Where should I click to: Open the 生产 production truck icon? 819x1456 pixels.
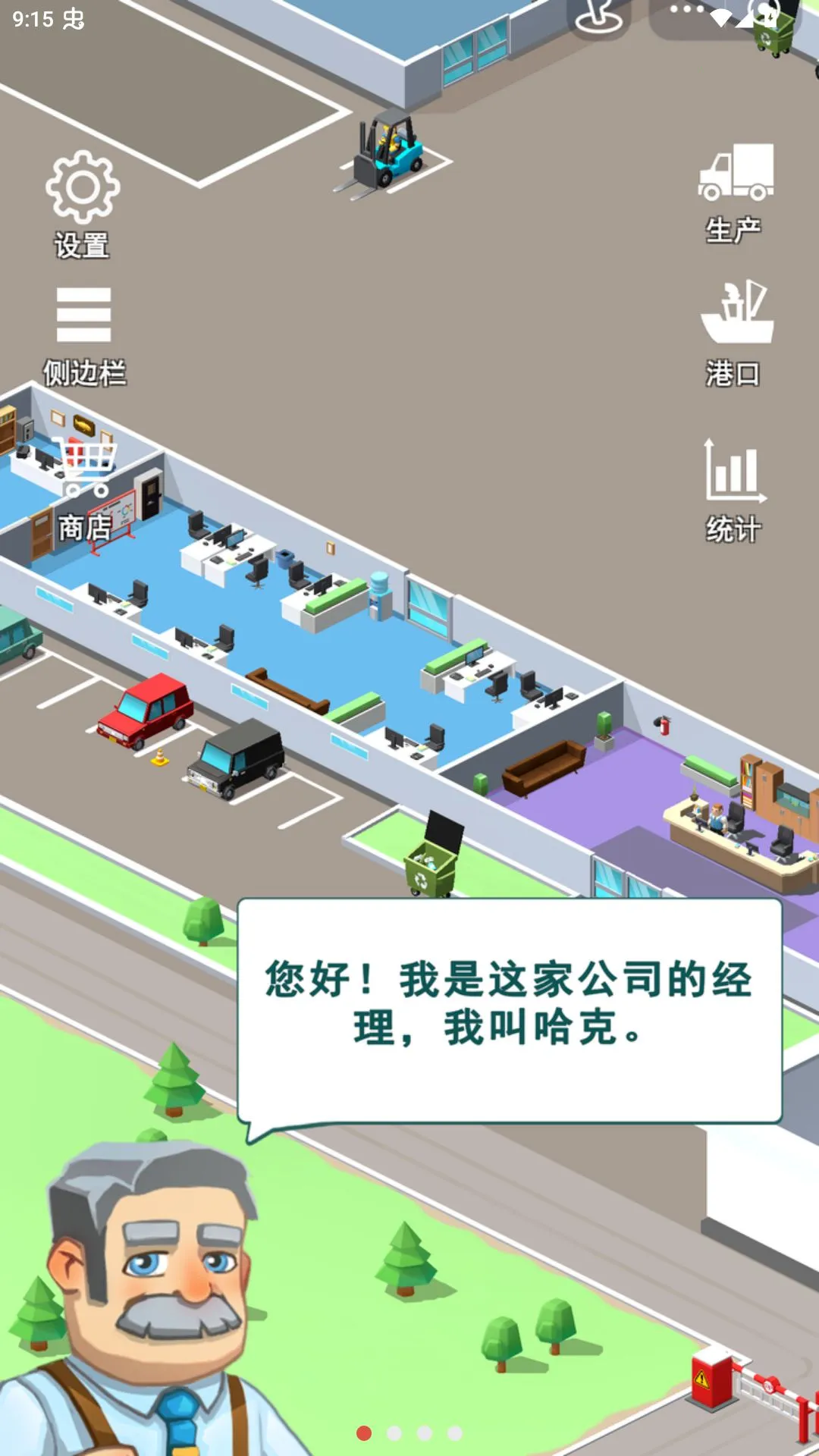pos(736,194)
